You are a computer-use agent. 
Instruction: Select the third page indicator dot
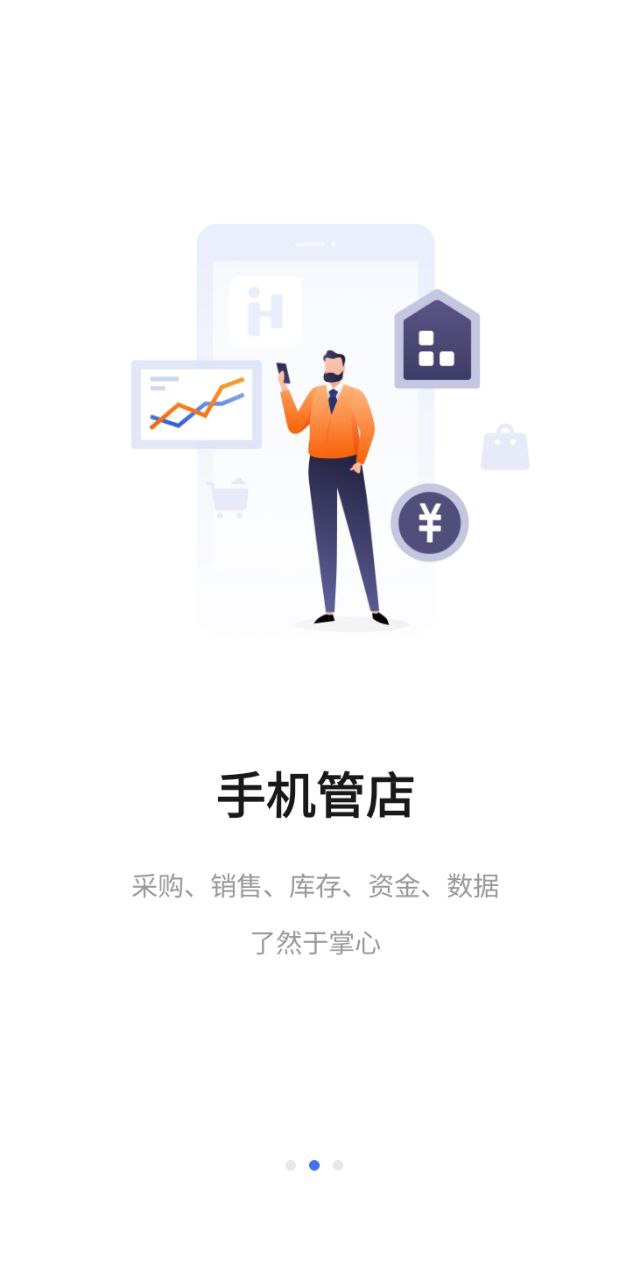point(338,1165)
